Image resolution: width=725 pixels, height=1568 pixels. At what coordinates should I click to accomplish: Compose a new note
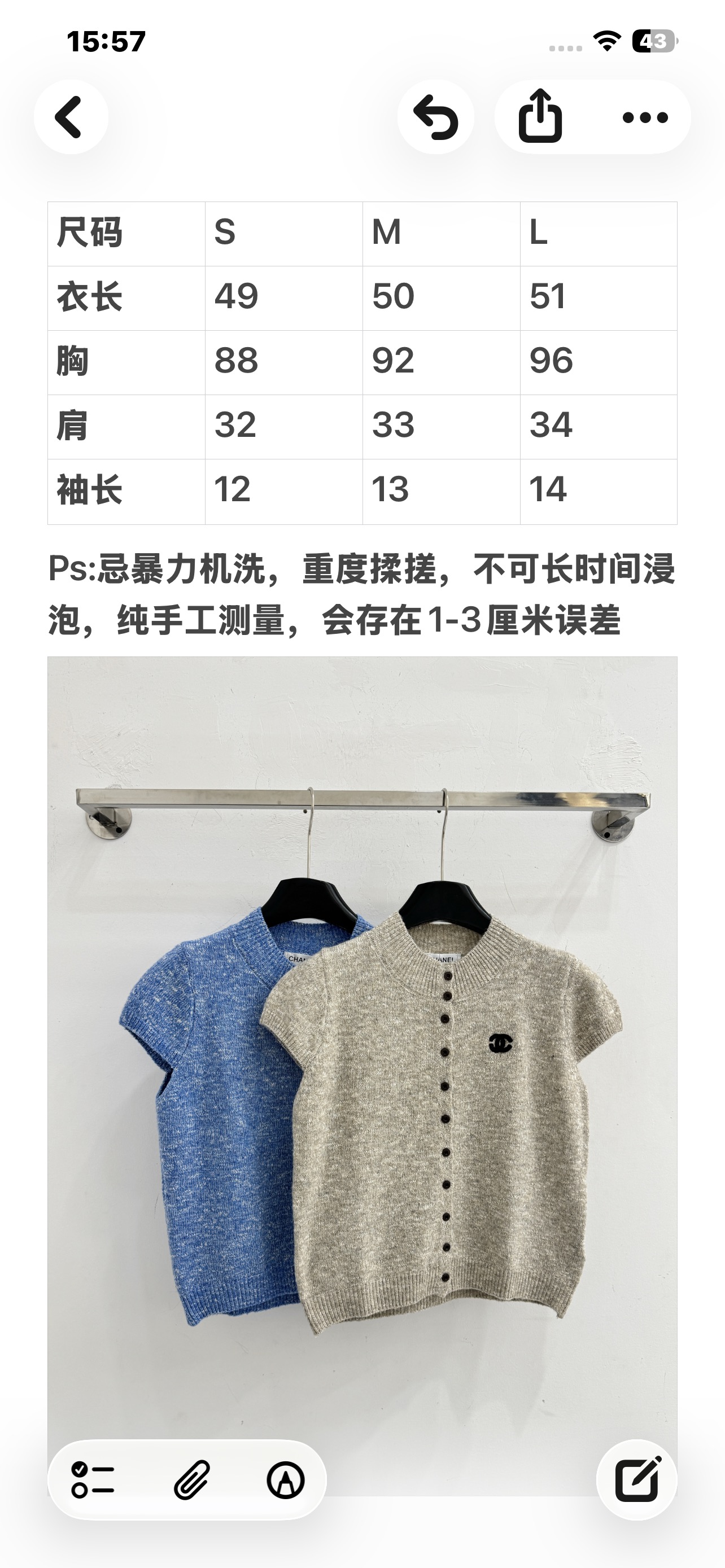(637, 1479)
